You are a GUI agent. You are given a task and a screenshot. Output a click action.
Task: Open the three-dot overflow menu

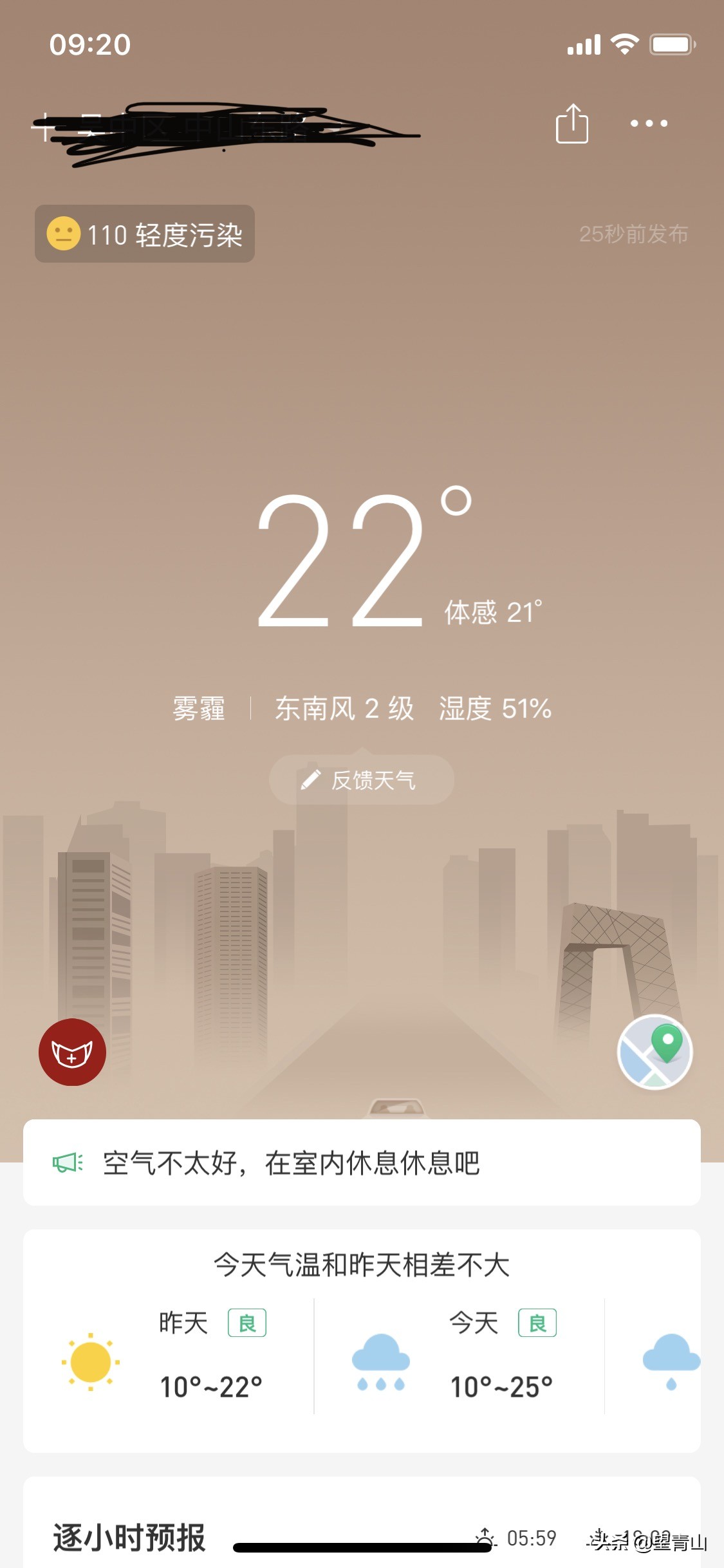point(648,124)
